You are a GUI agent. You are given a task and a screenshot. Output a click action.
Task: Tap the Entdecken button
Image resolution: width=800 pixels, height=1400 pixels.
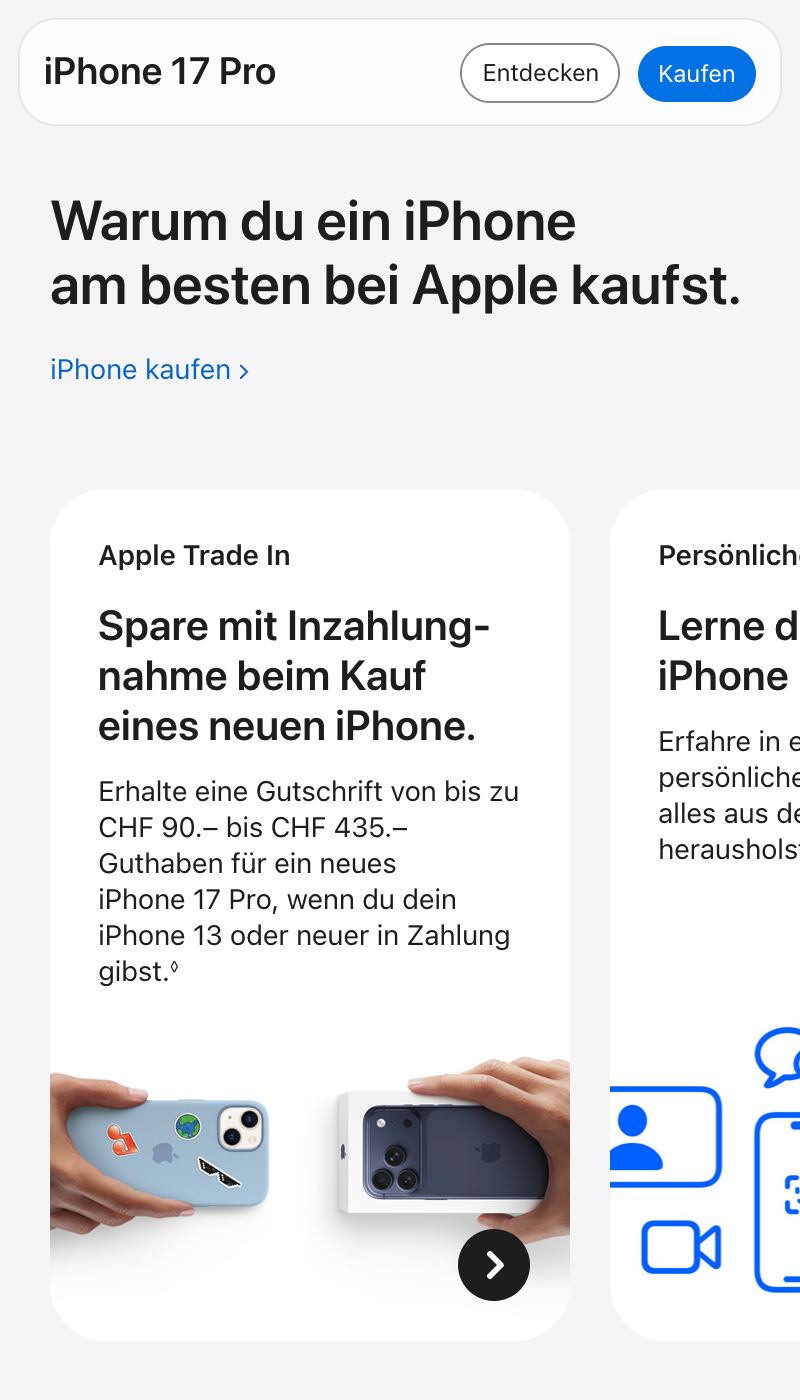[540, 73]
